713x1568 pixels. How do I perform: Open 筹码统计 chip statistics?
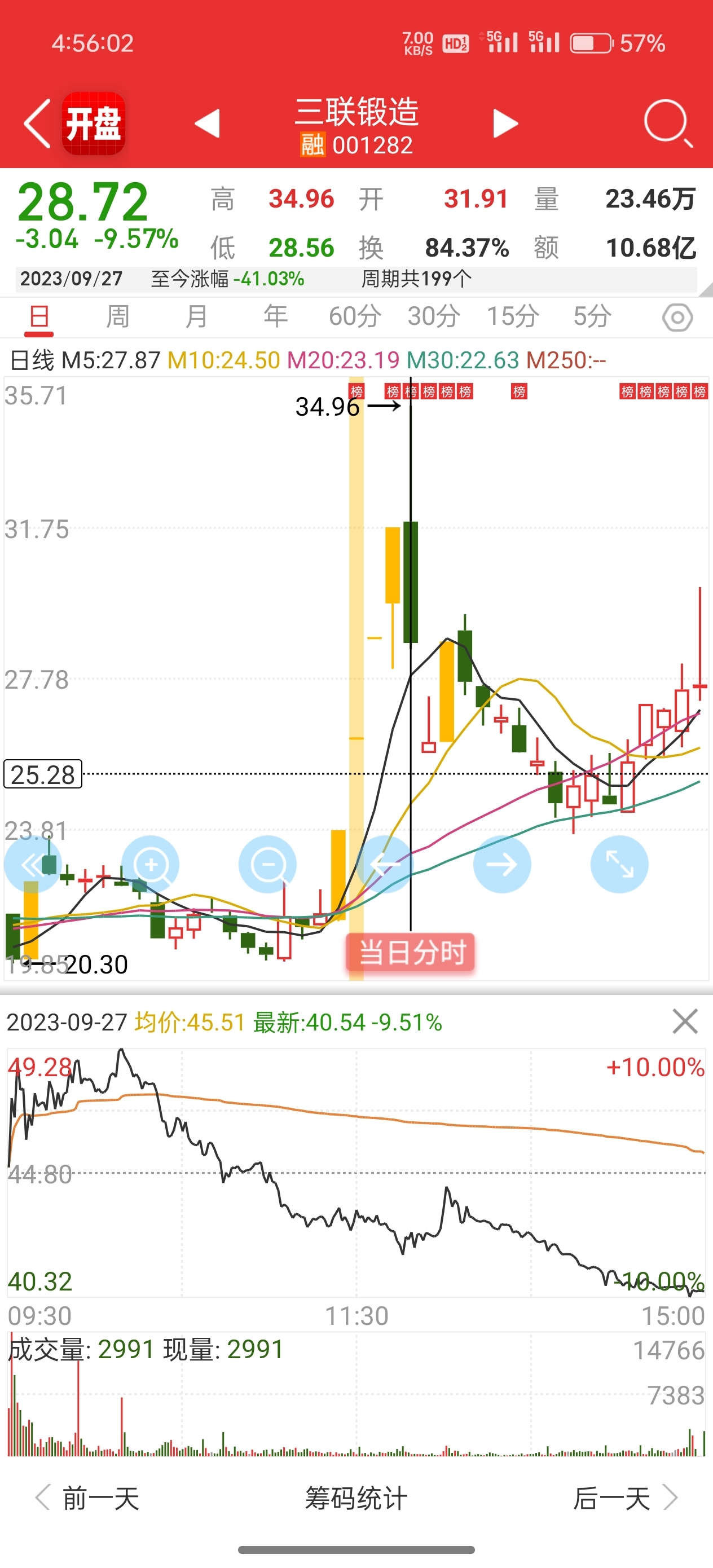point(356,1498)
